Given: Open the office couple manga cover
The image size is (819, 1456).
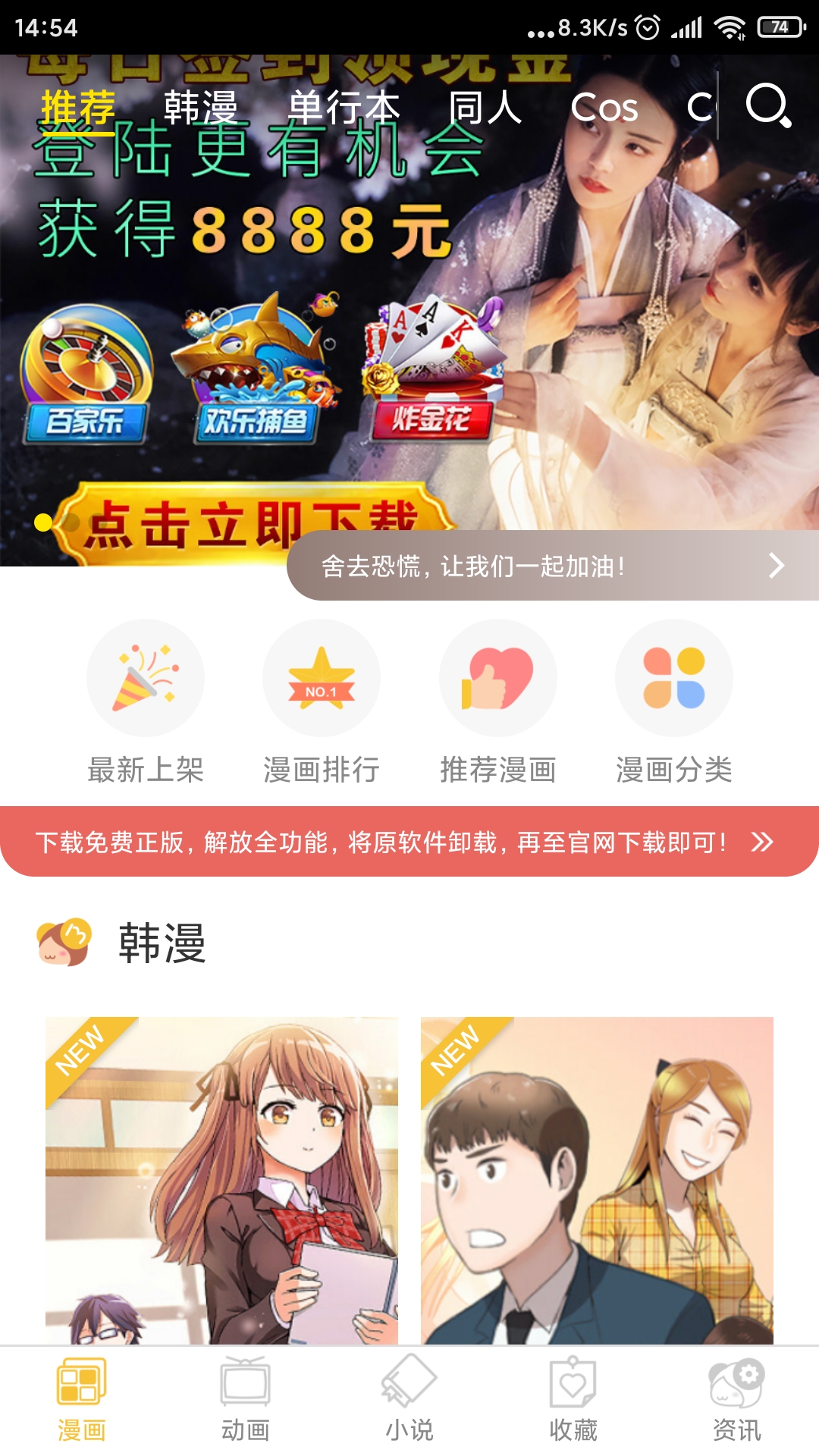Looking at the screenshot, I should tap(597, 1179).
